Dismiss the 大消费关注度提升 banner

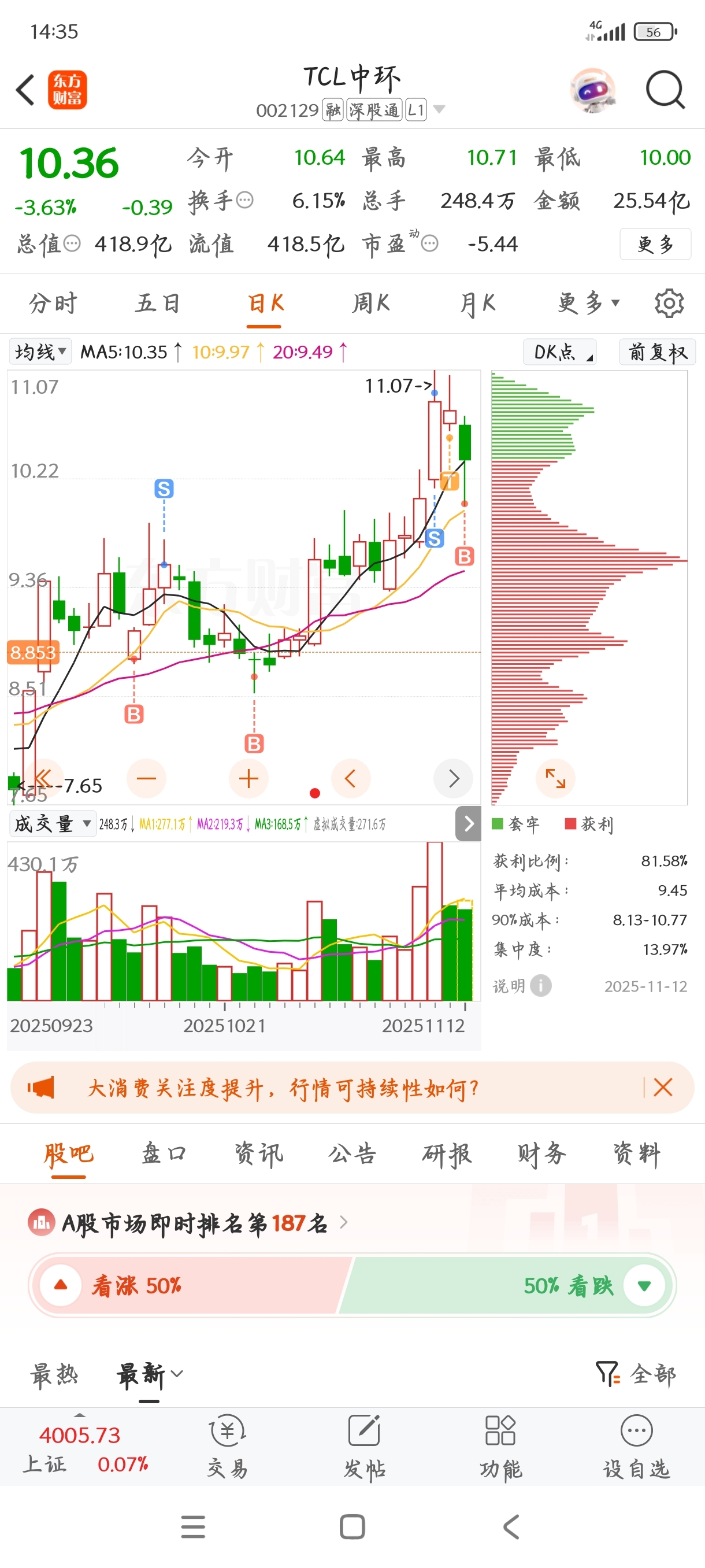pos(662,1087)
